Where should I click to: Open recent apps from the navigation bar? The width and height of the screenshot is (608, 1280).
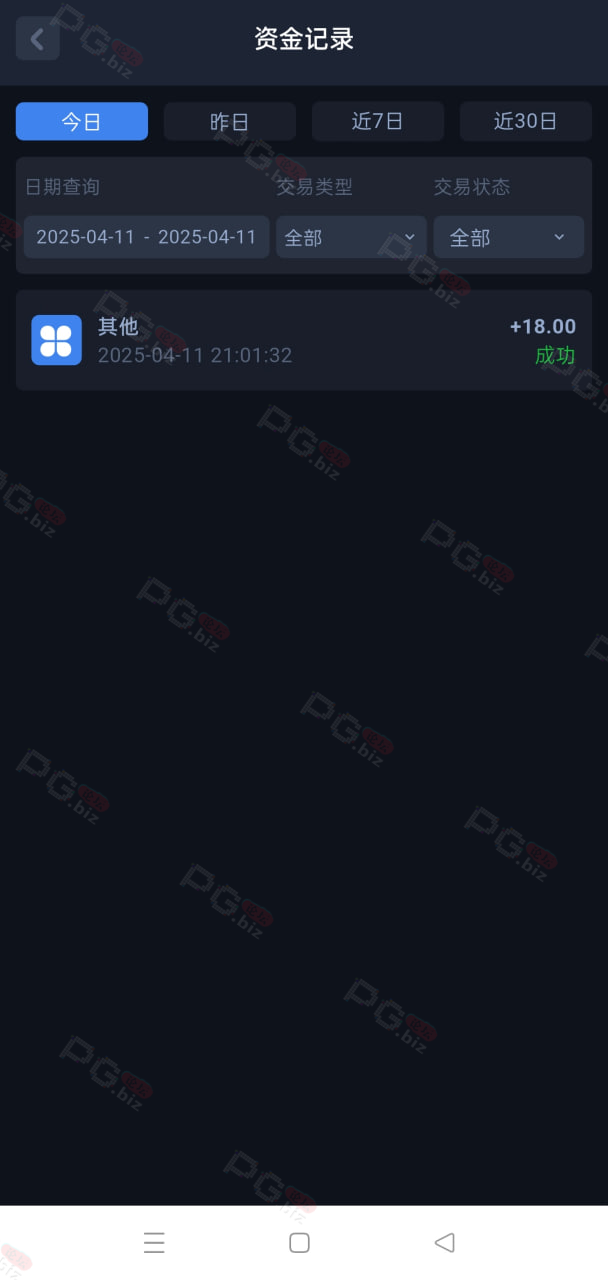[154, 1242]
